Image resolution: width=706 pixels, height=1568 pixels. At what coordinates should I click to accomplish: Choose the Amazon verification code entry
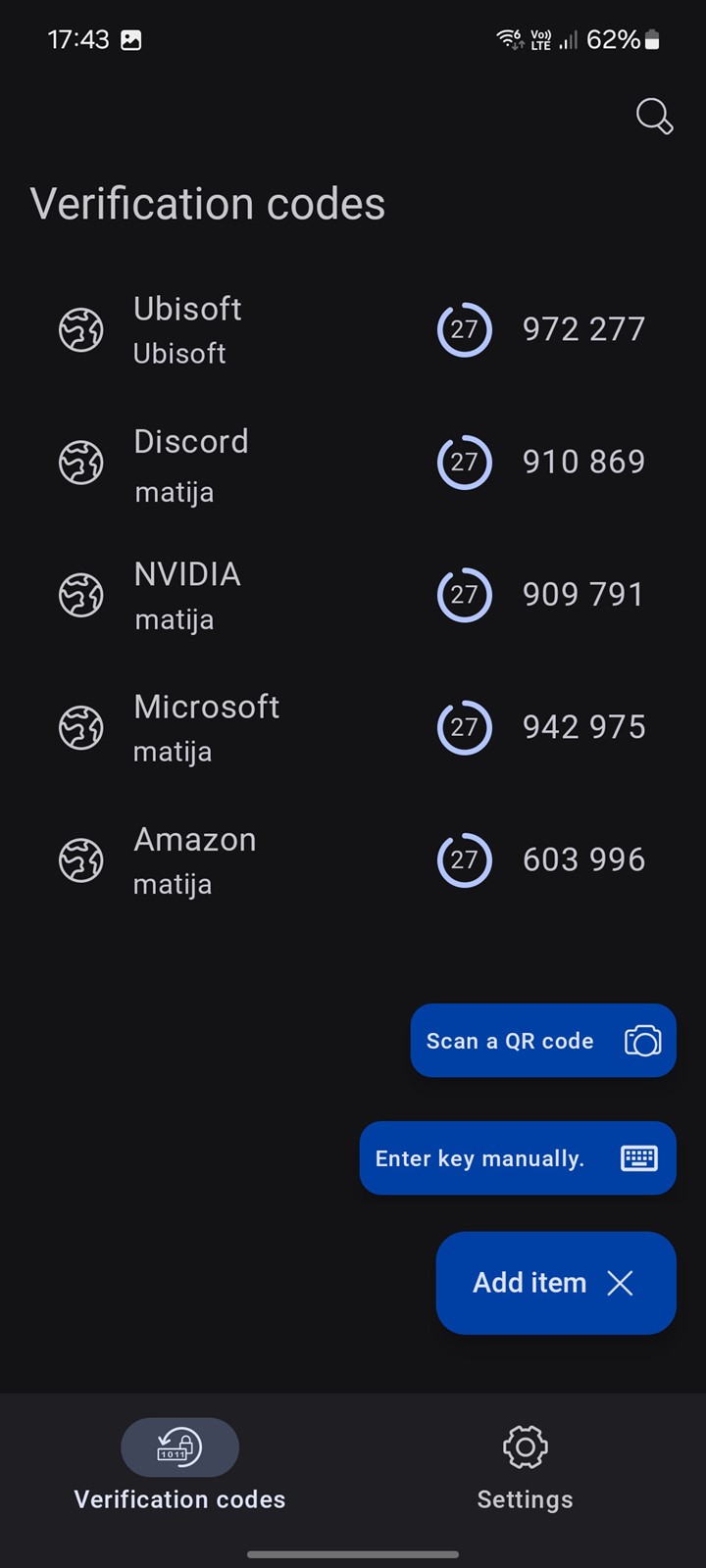[353, 859]
